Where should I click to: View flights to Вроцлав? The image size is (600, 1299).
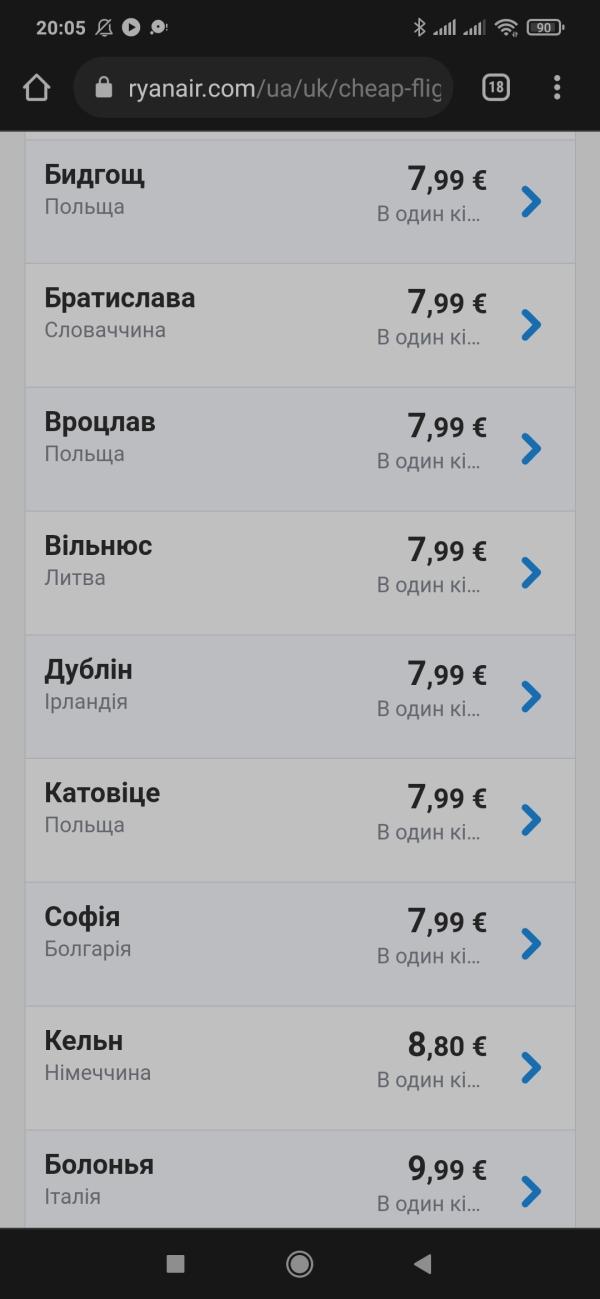click(300, 449)
